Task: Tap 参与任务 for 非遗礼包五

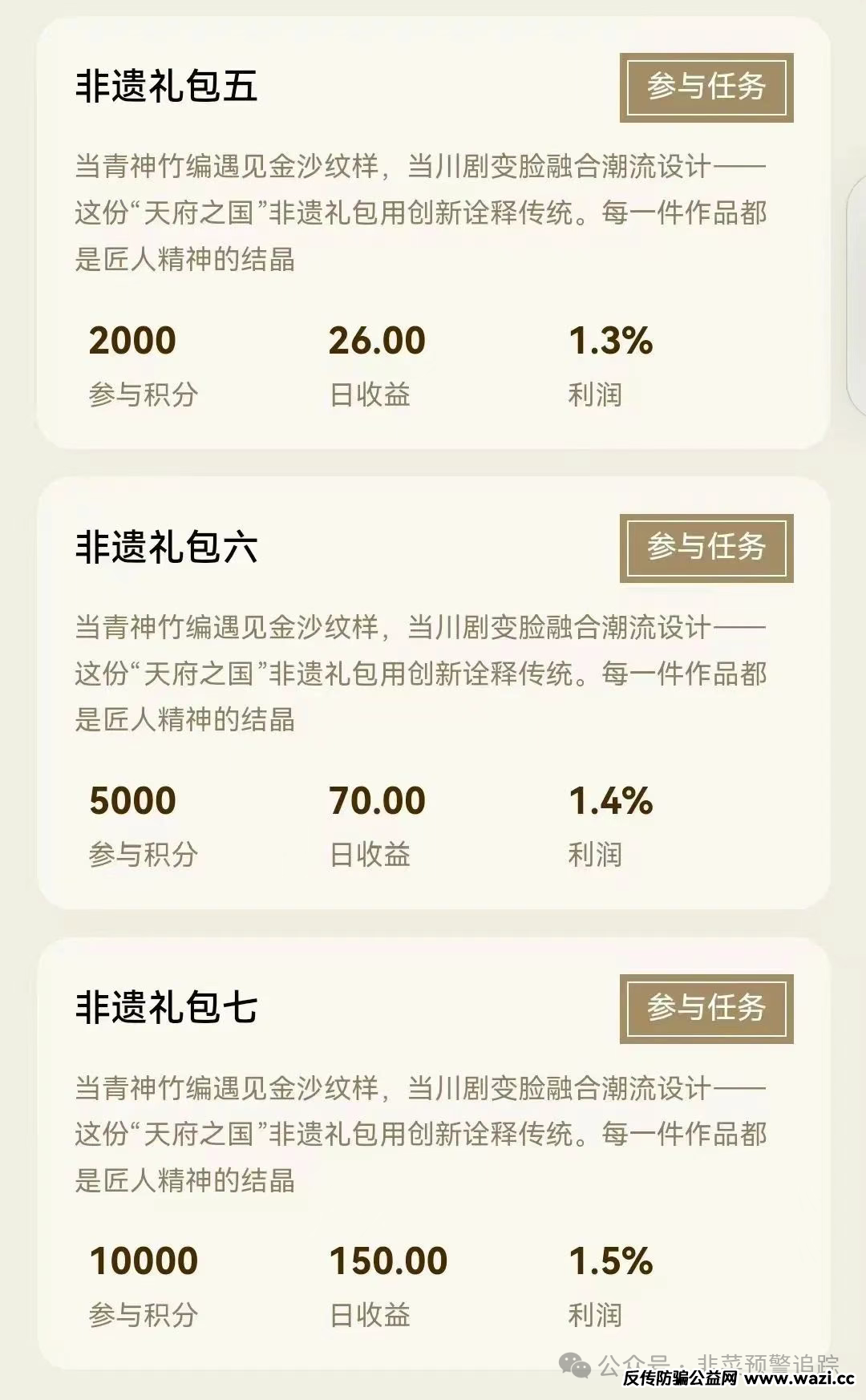Action: (706, 87)
